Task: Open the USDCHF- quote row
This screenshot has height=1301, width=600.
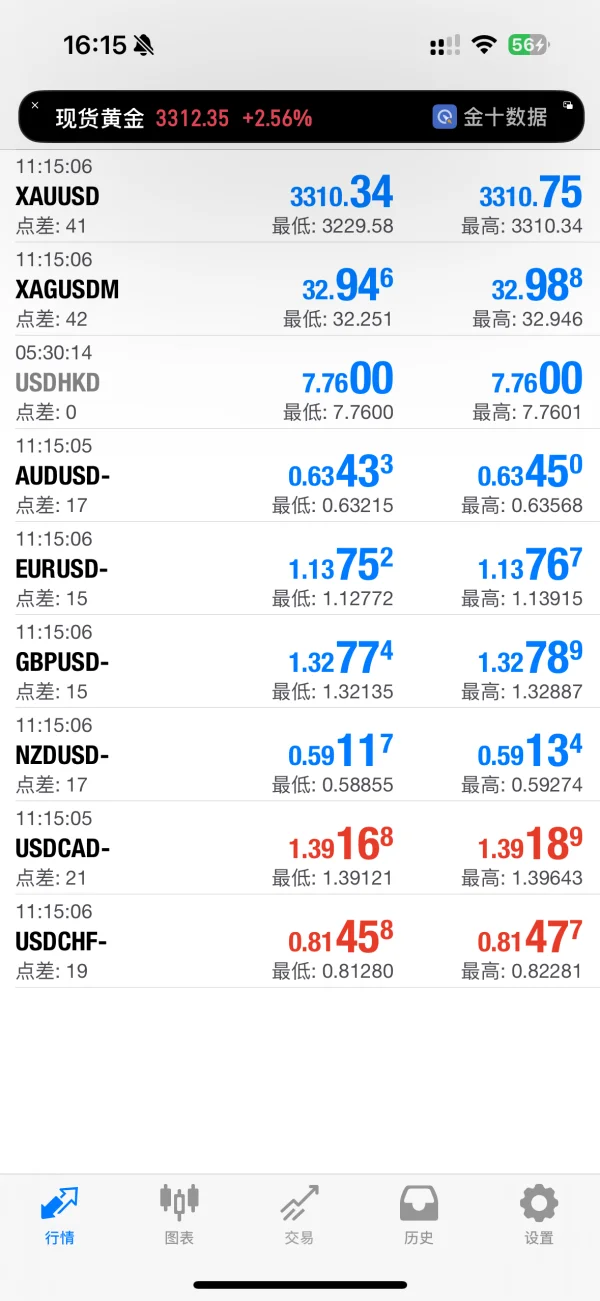Action: click(x=300, y=940)
